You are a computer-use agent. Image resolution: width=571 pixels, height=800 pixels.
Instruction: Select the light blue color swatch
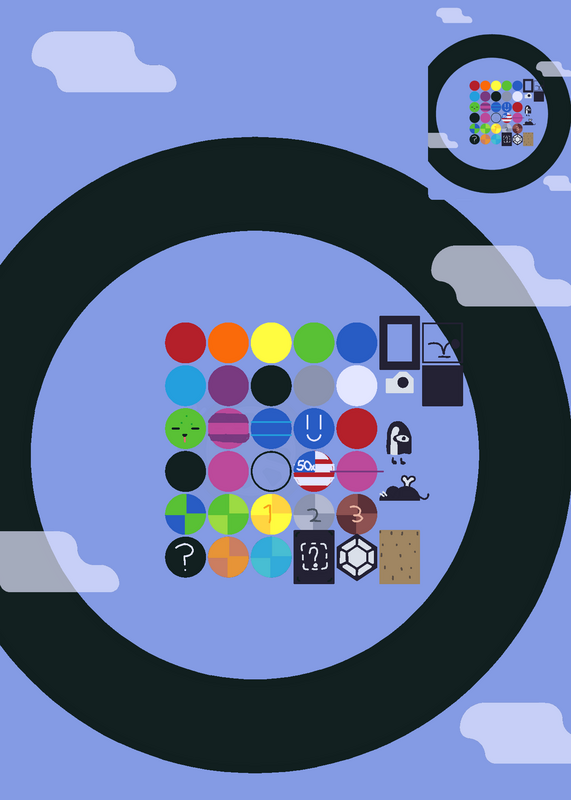185,386
